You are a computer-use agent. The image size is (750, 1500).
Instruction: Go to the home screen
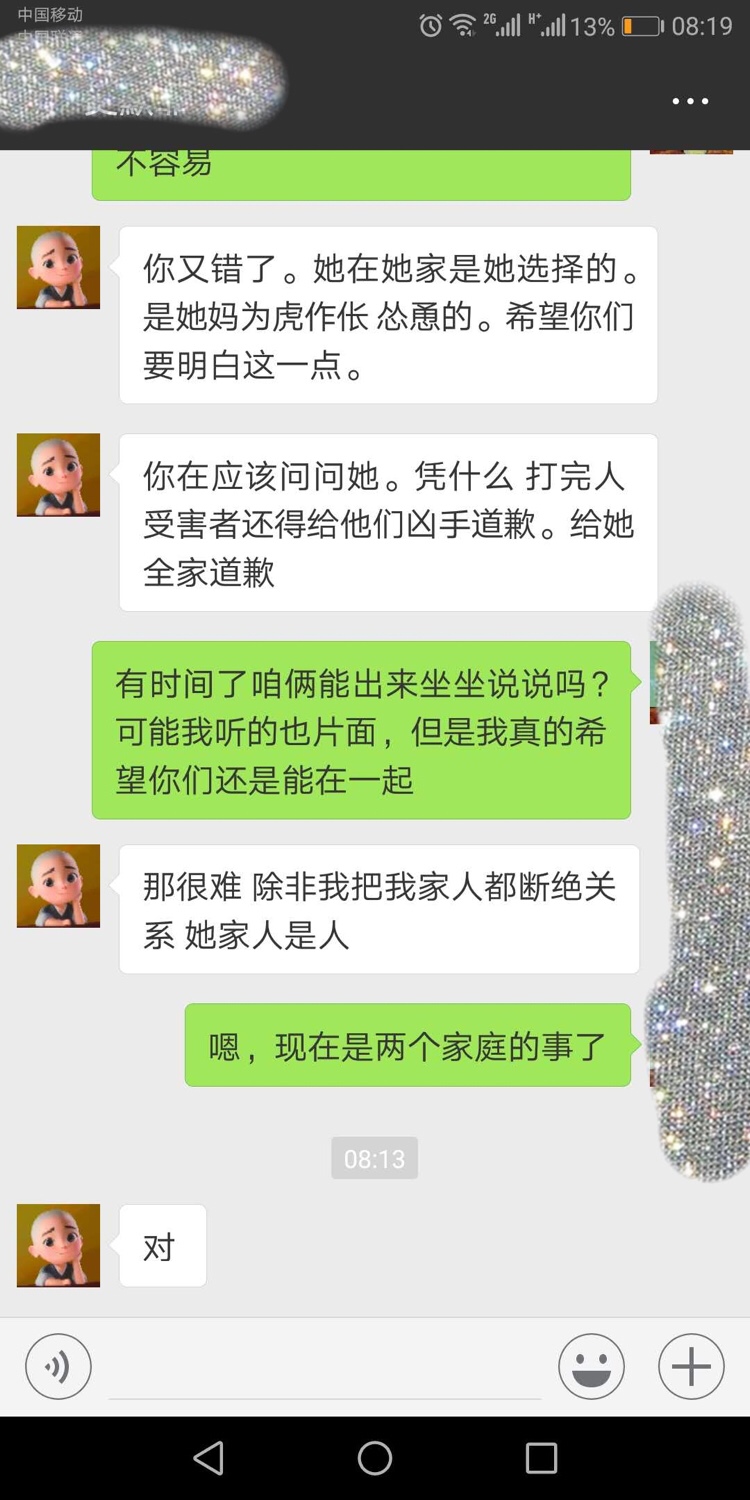[x=375, y=1458]
